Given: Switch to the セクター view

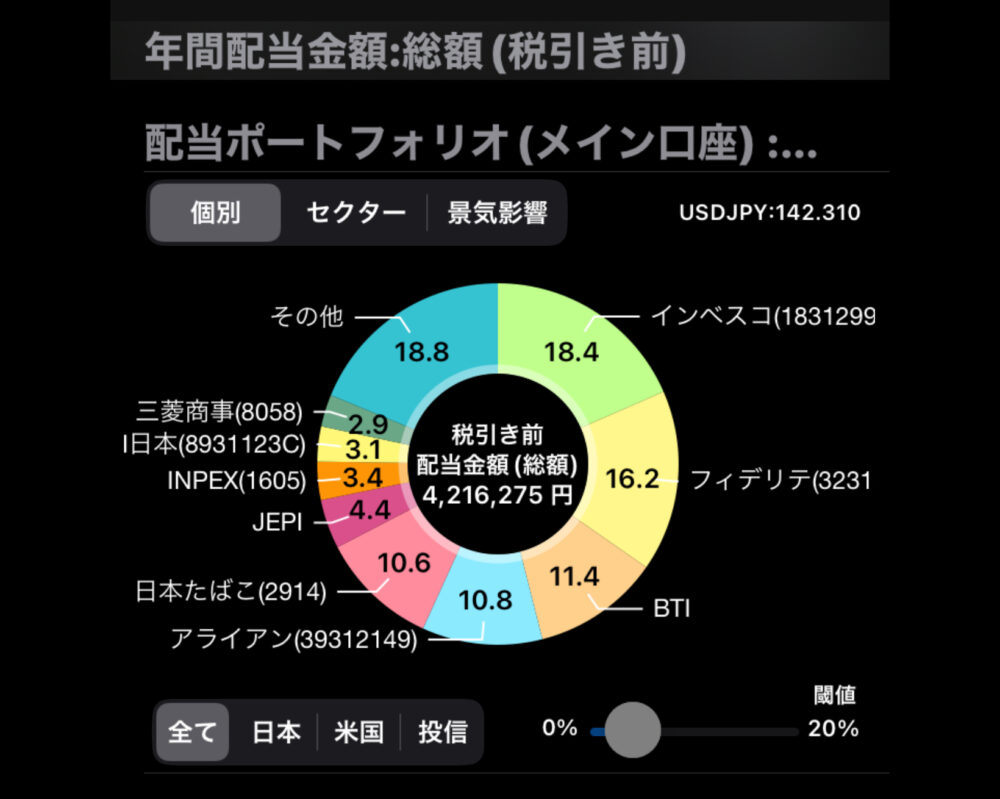Looking at the screenshot, I should [356, 213].
